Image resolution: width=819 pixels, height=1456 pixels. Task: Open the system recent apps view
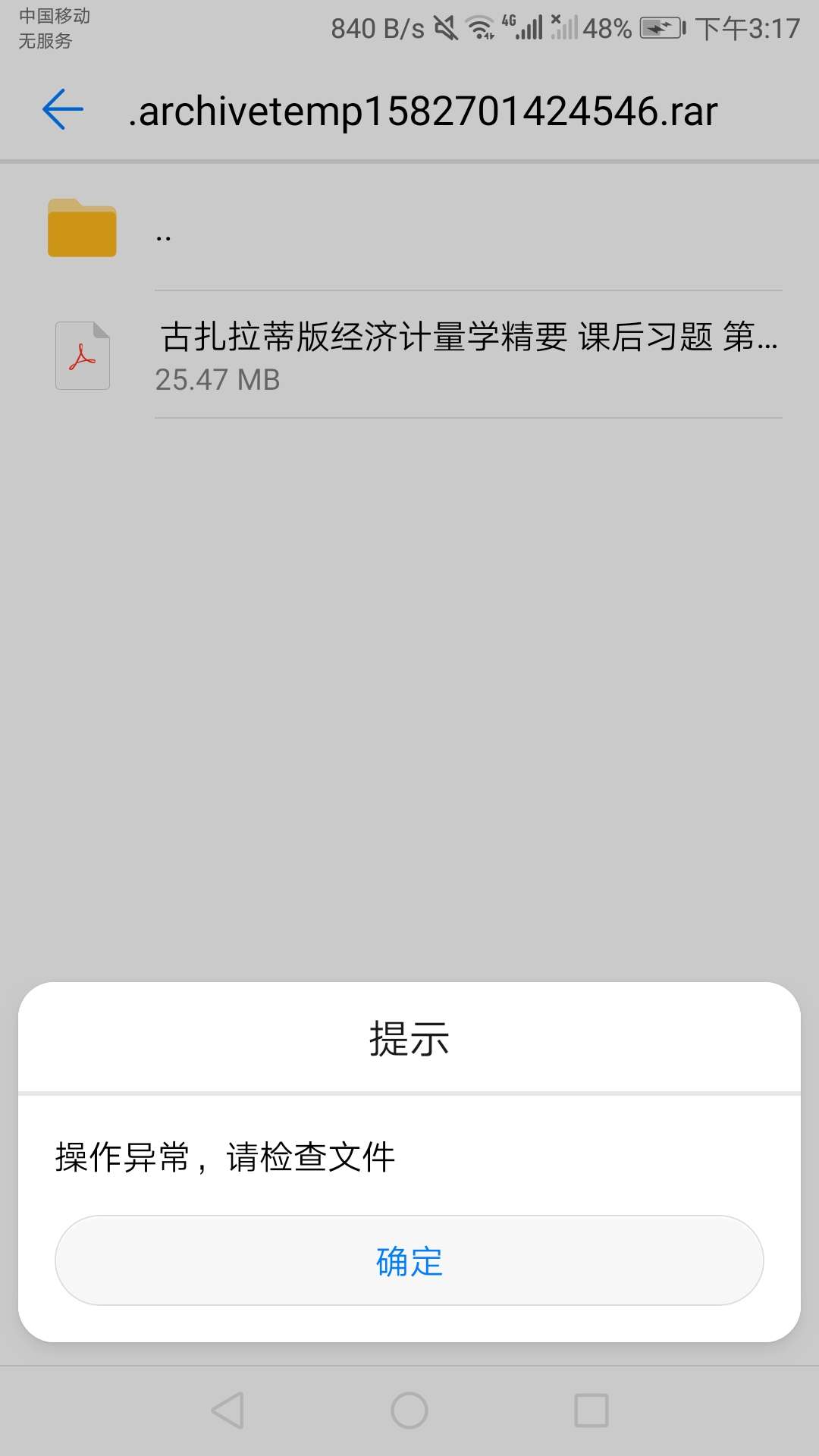[x=591, y=1410]
